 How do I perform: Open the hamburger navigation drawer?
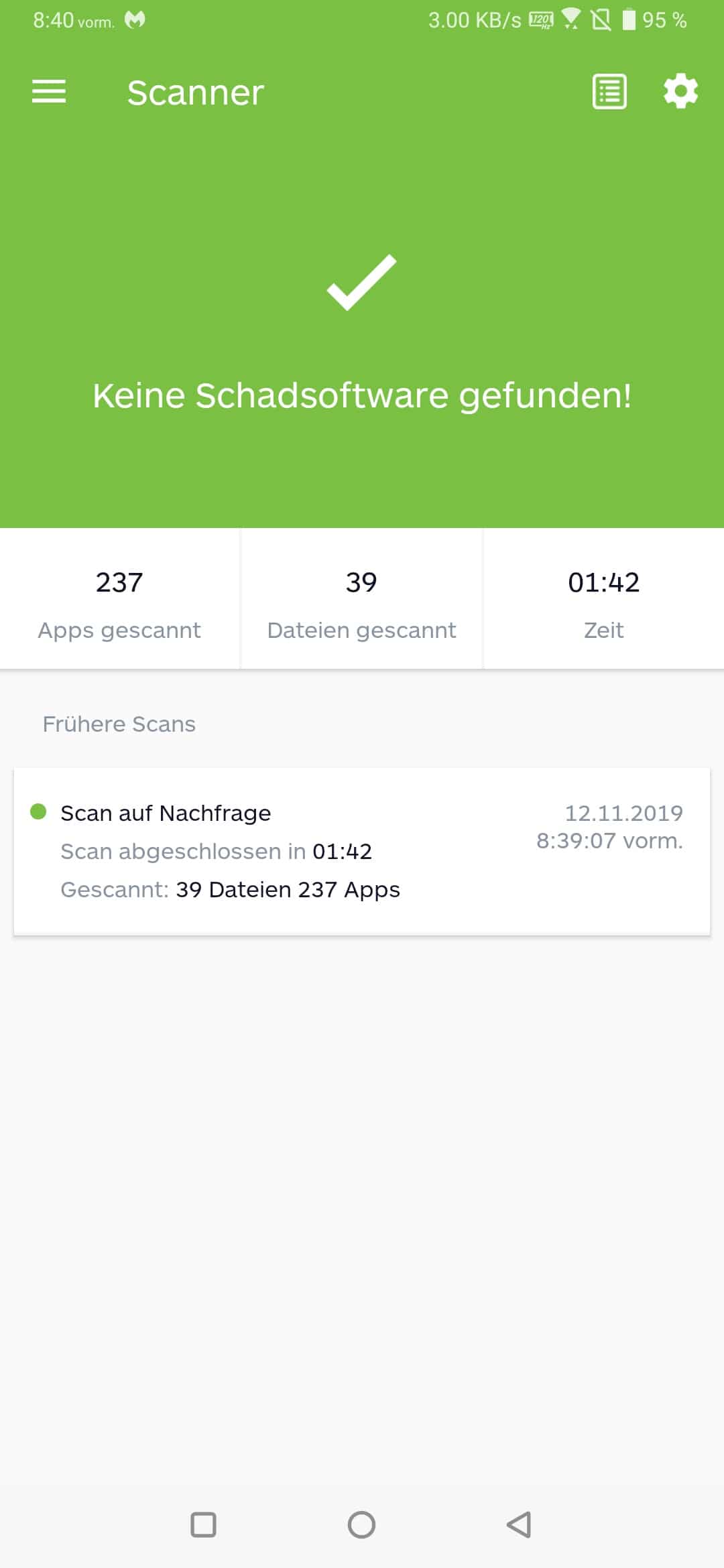[49, 92]
